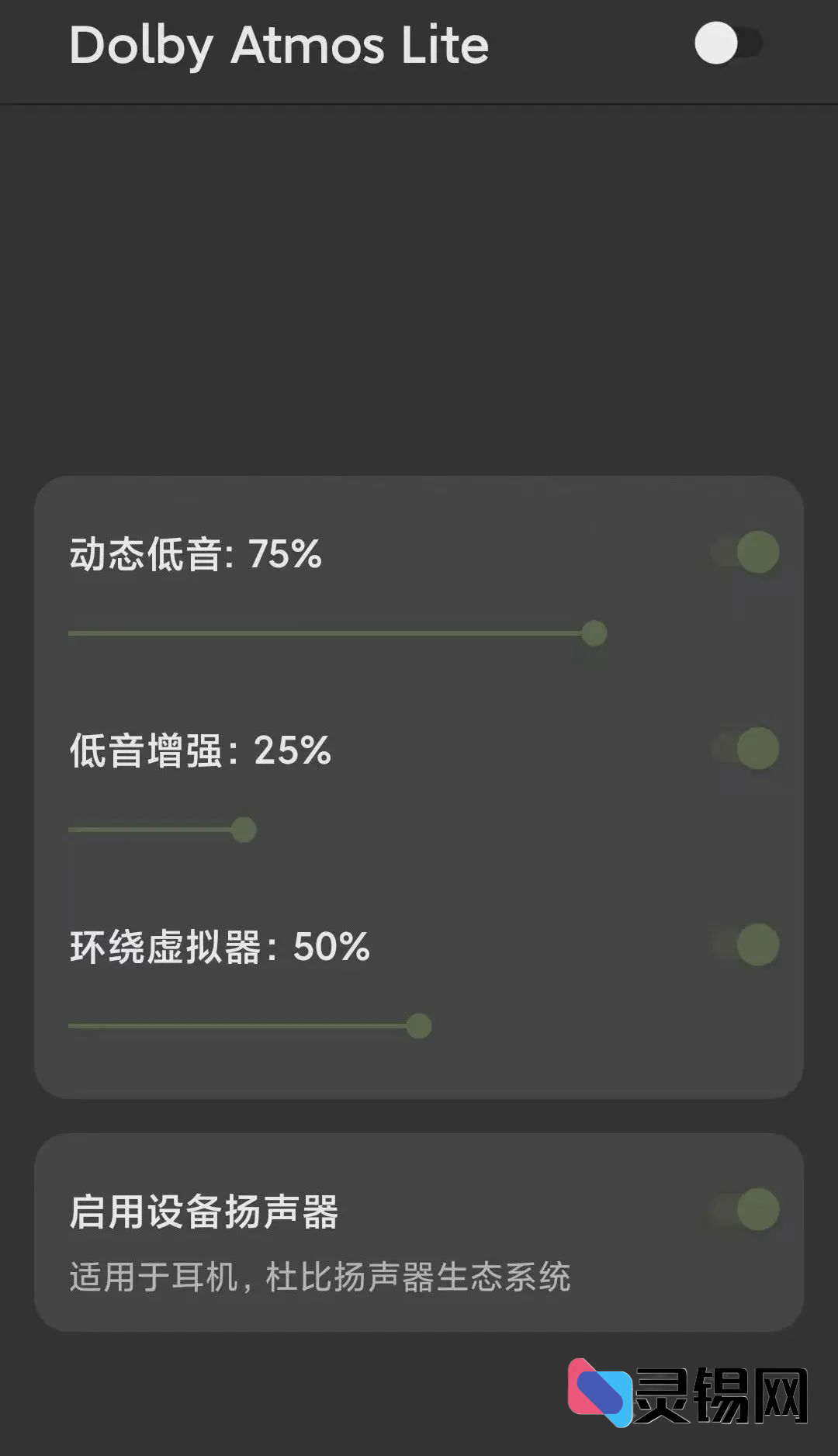Toggle the 低音增强 switch
The height and width of the screenshot is (1456, 838).
tap(746, 749)
